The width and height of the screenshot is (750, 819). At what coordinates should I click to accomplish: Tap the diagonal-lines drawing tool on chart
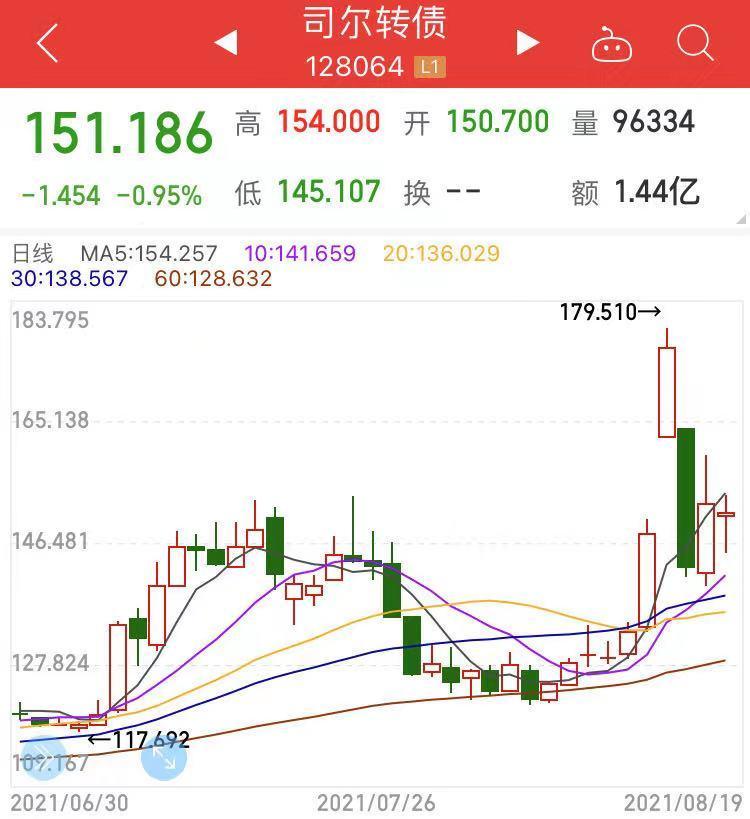click(x=43, y=759)
